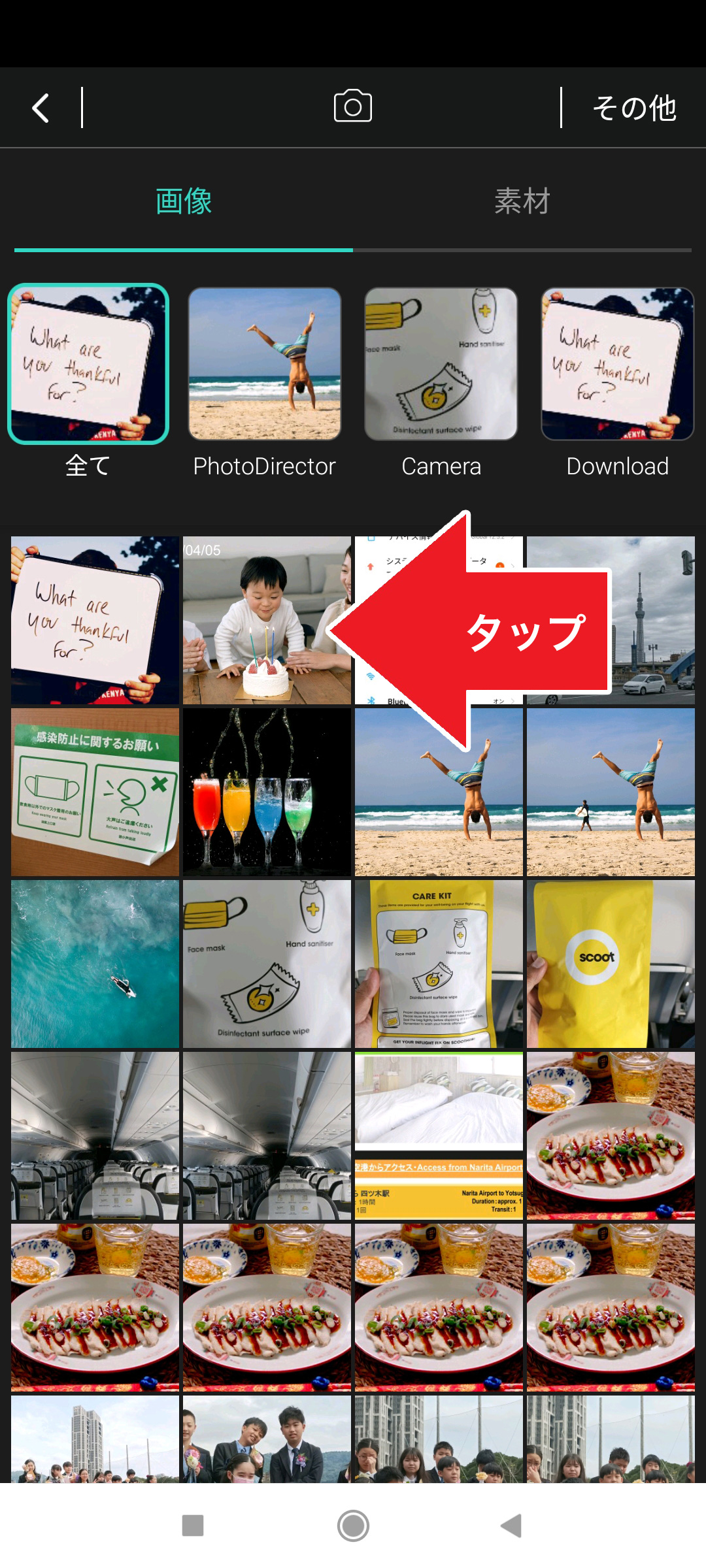Choose the colorful cocktail glasses photo
Screen dimensions: 706x1568
(267, 792)
